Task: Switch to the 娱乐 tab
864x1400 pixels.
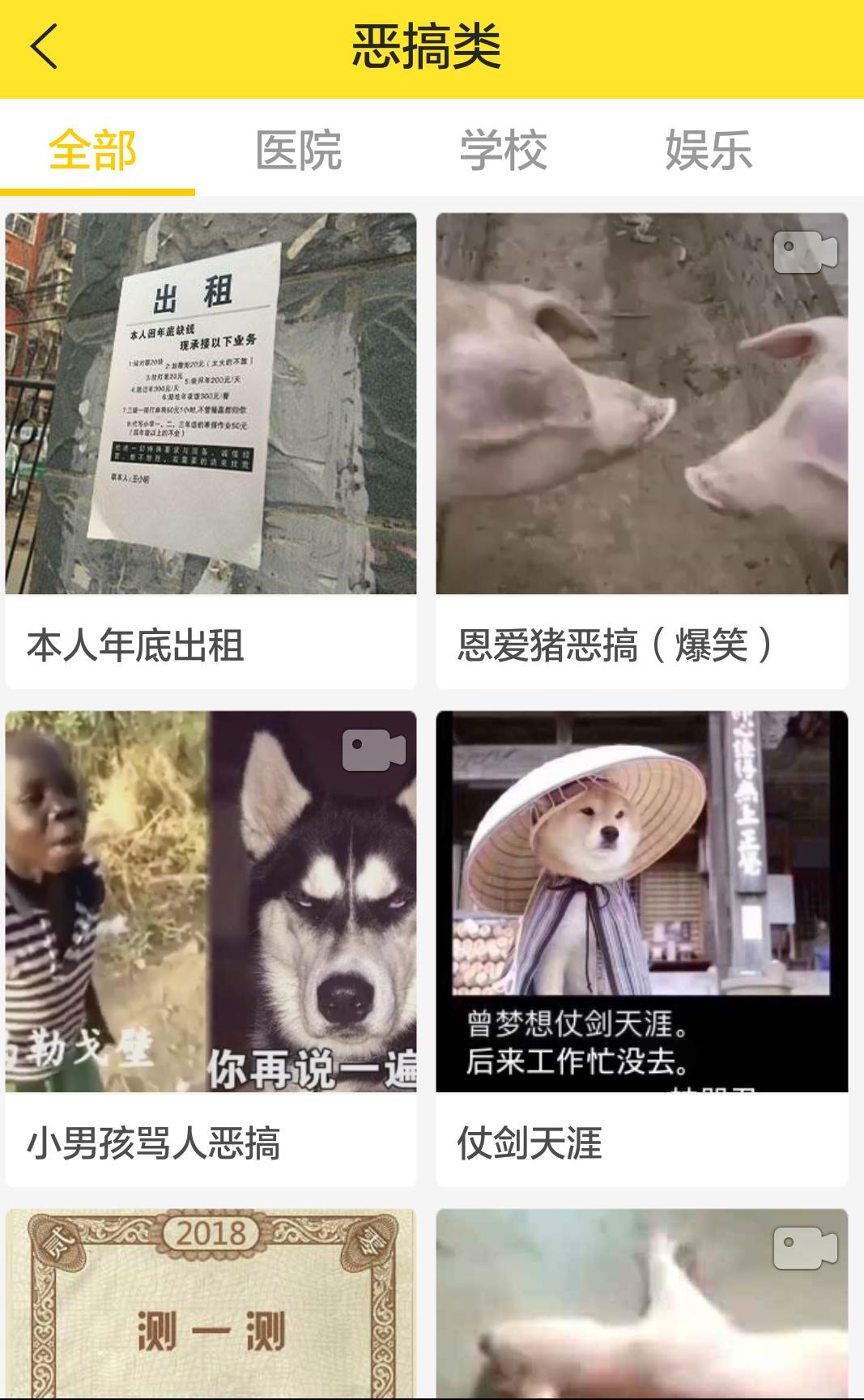Action: [x=709, y=151]
